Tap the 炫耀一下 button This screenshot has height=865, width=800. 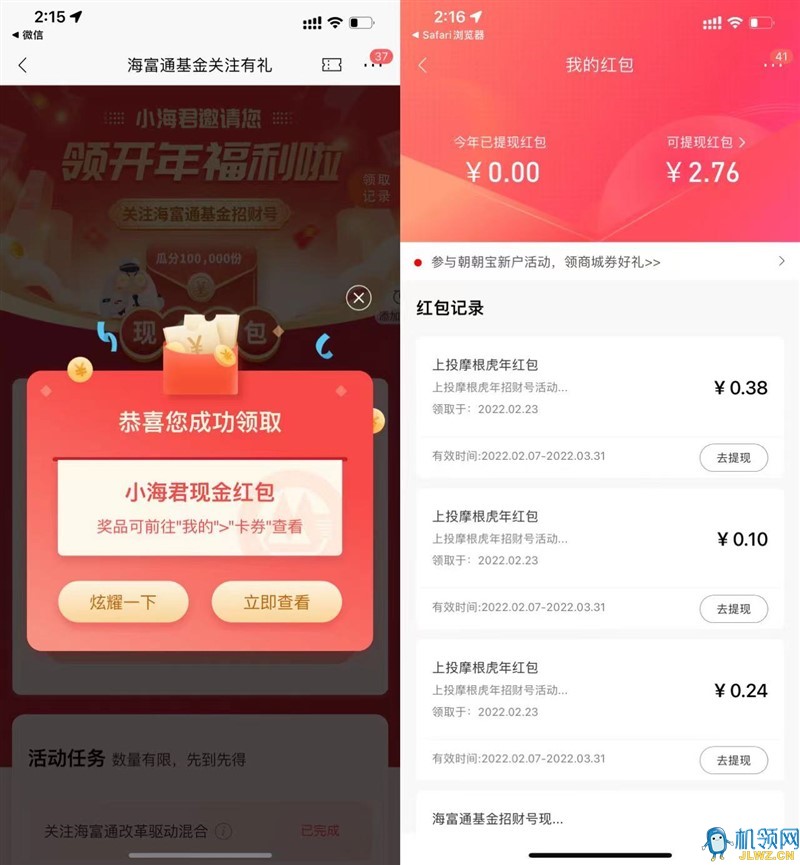coord(123,602)
